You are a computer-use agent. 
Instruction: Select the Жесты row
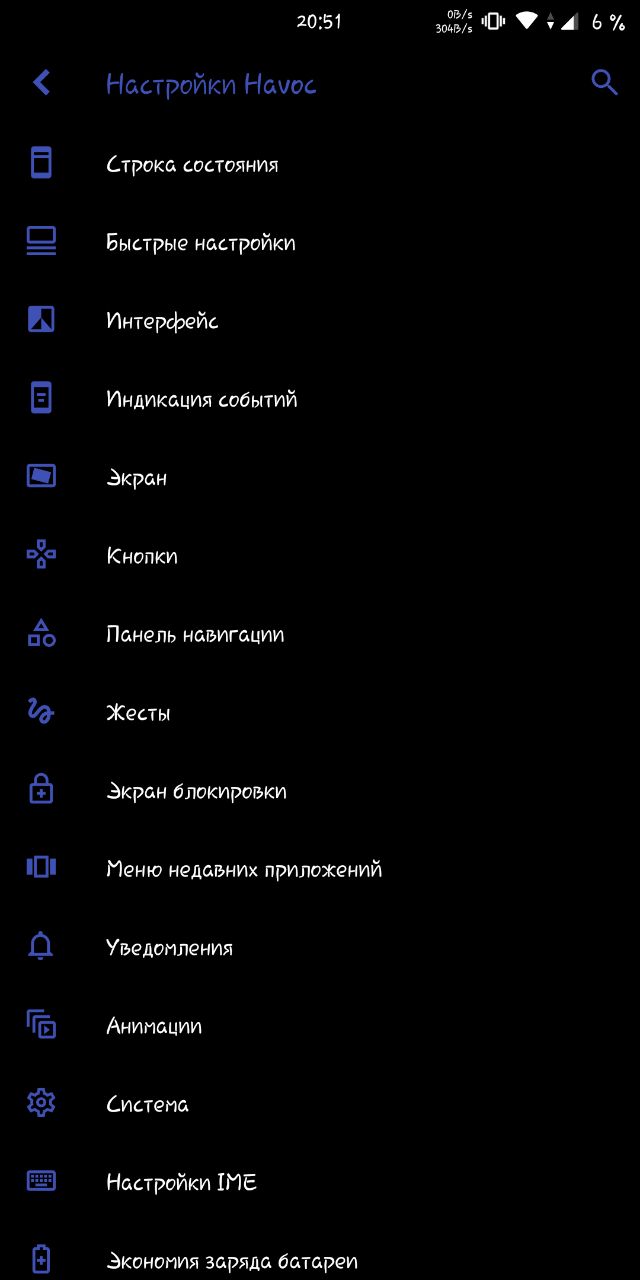click(x=138, y=713)
